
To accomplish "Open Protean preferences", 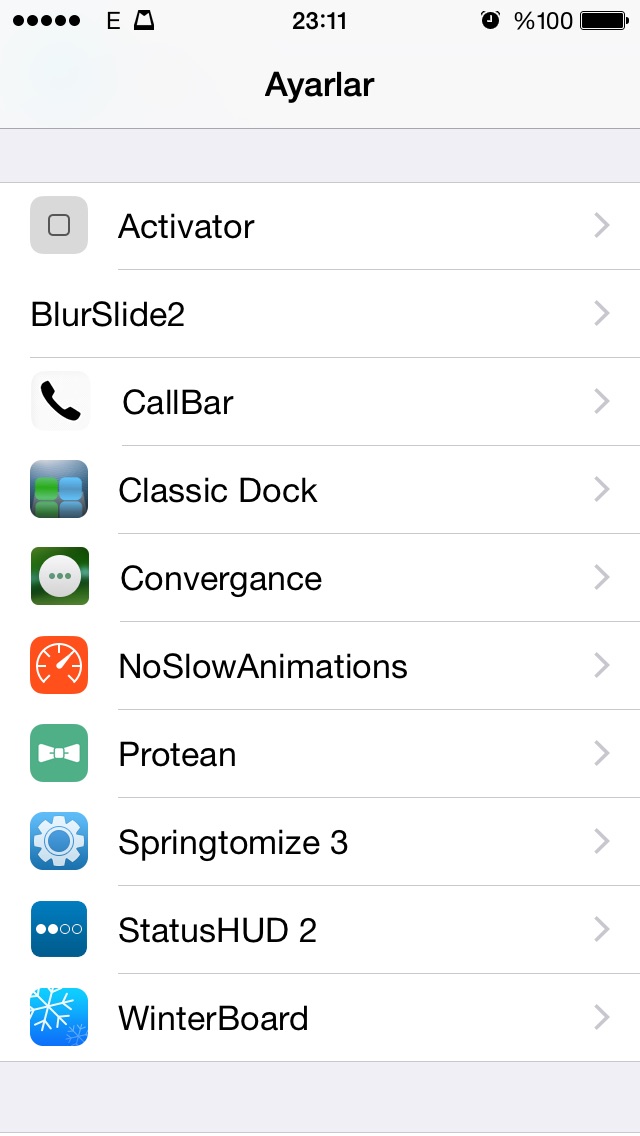I will (x=320, y=753).
